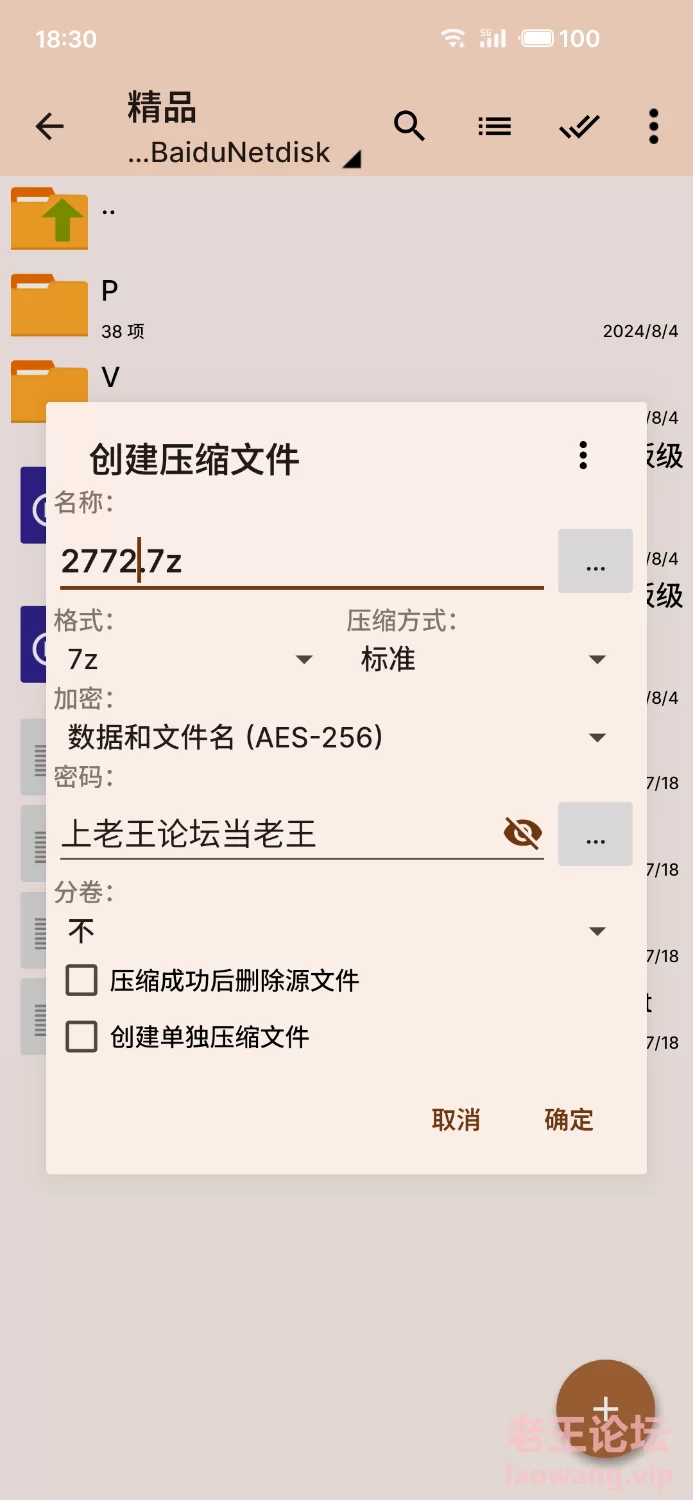Check 压缩成功后删除源文件

[212, 980]
